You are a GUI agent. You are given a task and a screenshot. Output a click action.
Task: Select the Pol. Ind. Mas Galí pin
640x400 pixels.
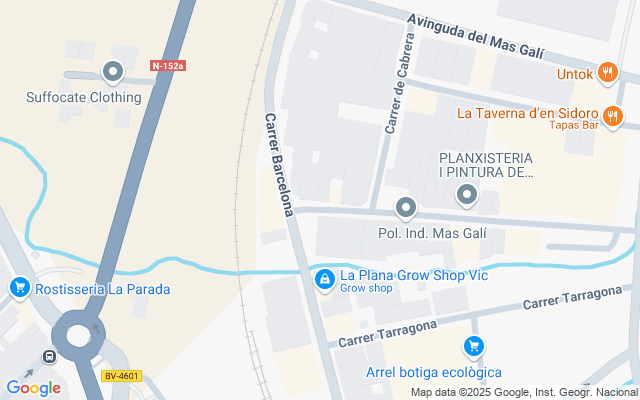(405, 208)
